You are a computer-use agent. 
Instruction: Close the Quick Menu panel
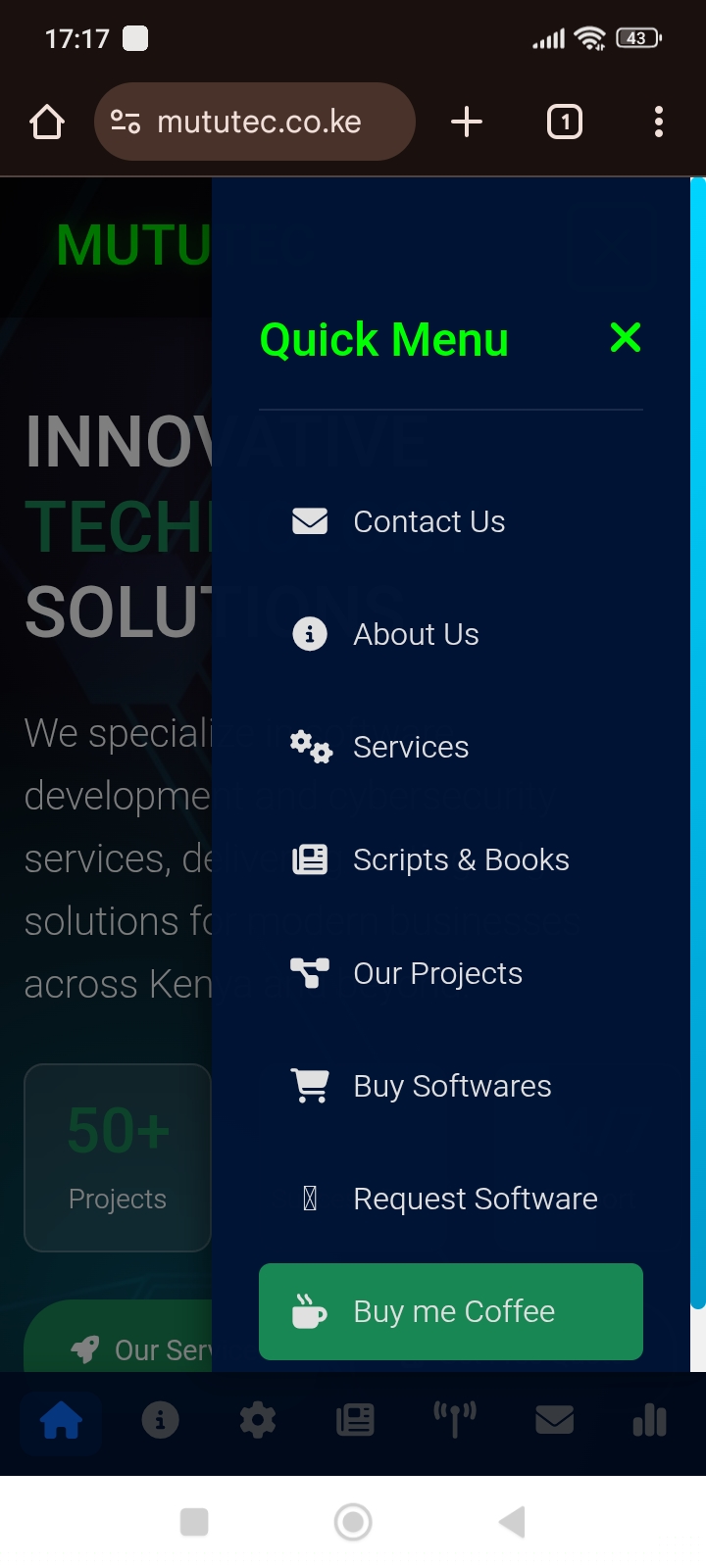[x=625, y=338]
